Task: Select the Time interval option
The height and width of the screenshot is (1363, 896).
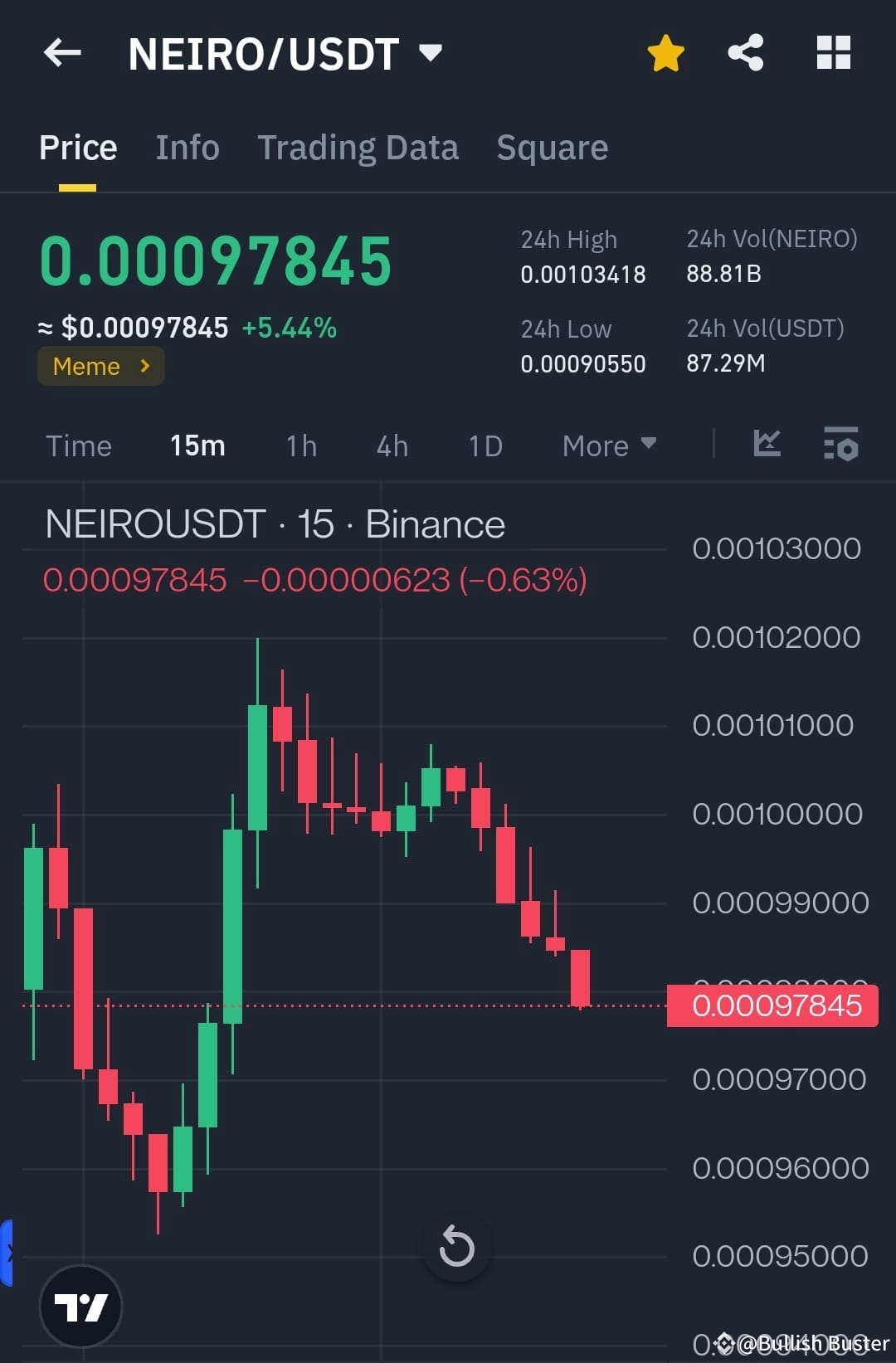Action: 79,445
